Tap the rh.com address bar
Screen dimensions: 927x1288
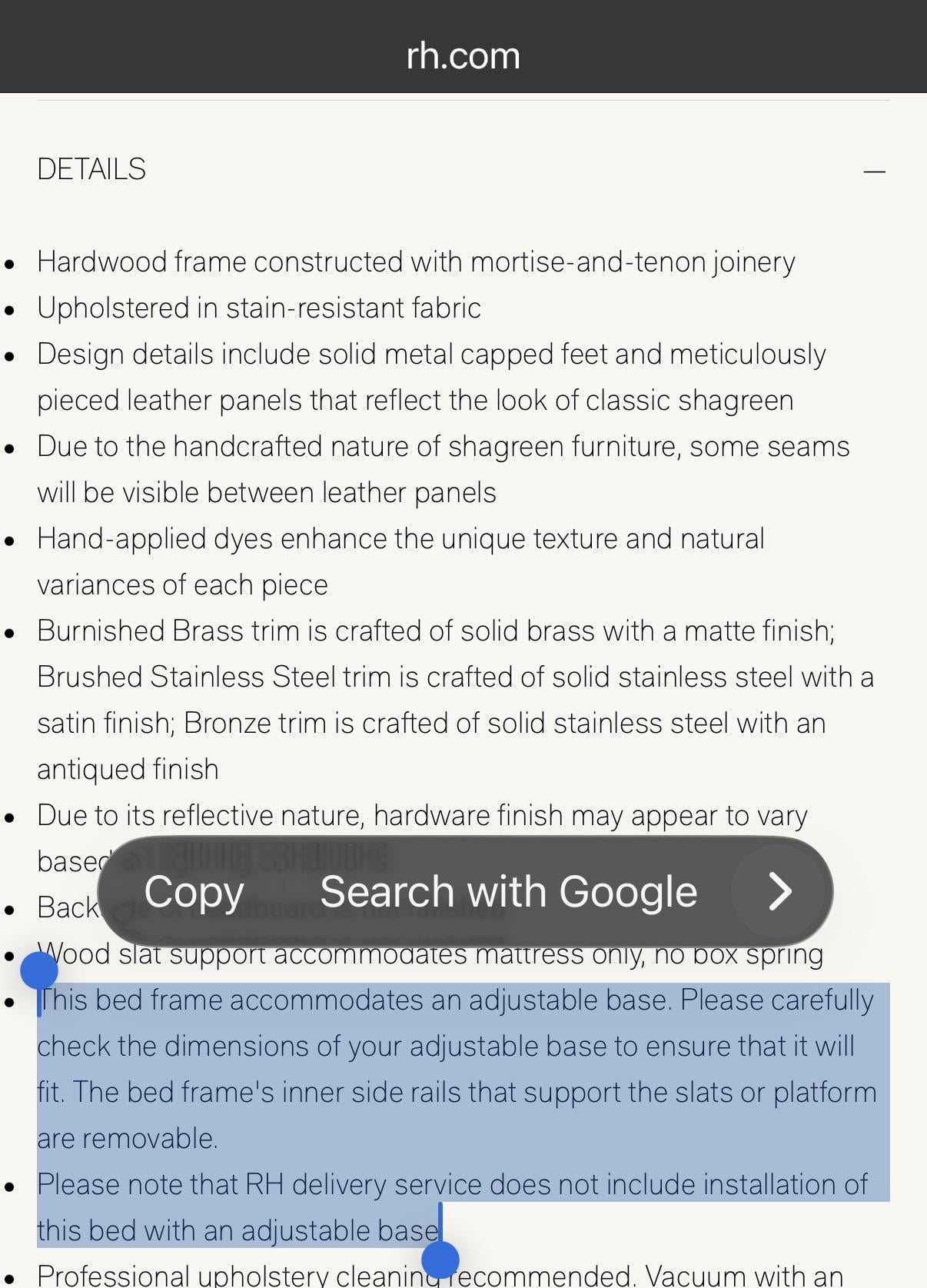pyautogui.click(x=463, y=55)
